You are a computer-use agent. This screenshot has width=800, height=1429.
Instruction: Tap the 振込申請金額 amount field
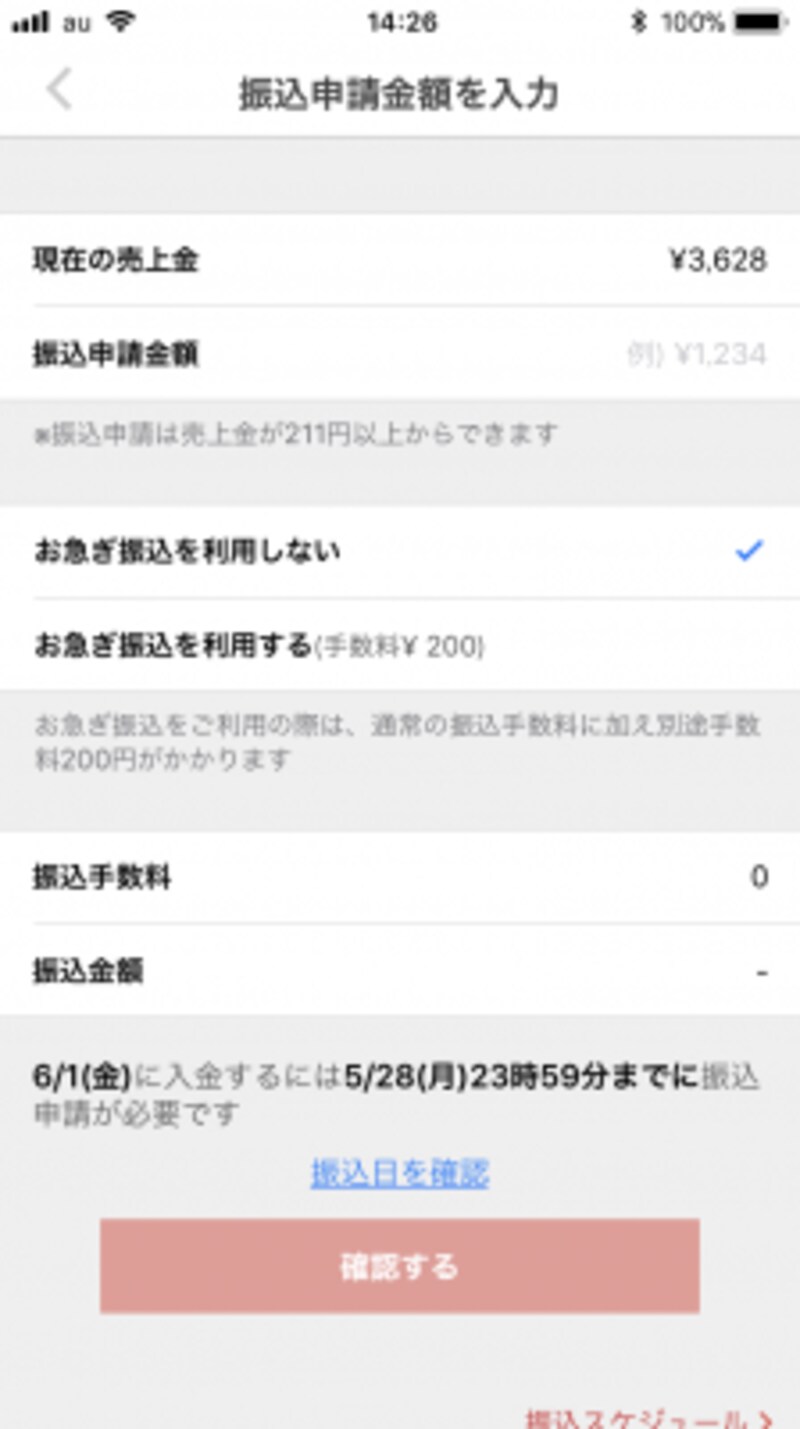(400, 354)
